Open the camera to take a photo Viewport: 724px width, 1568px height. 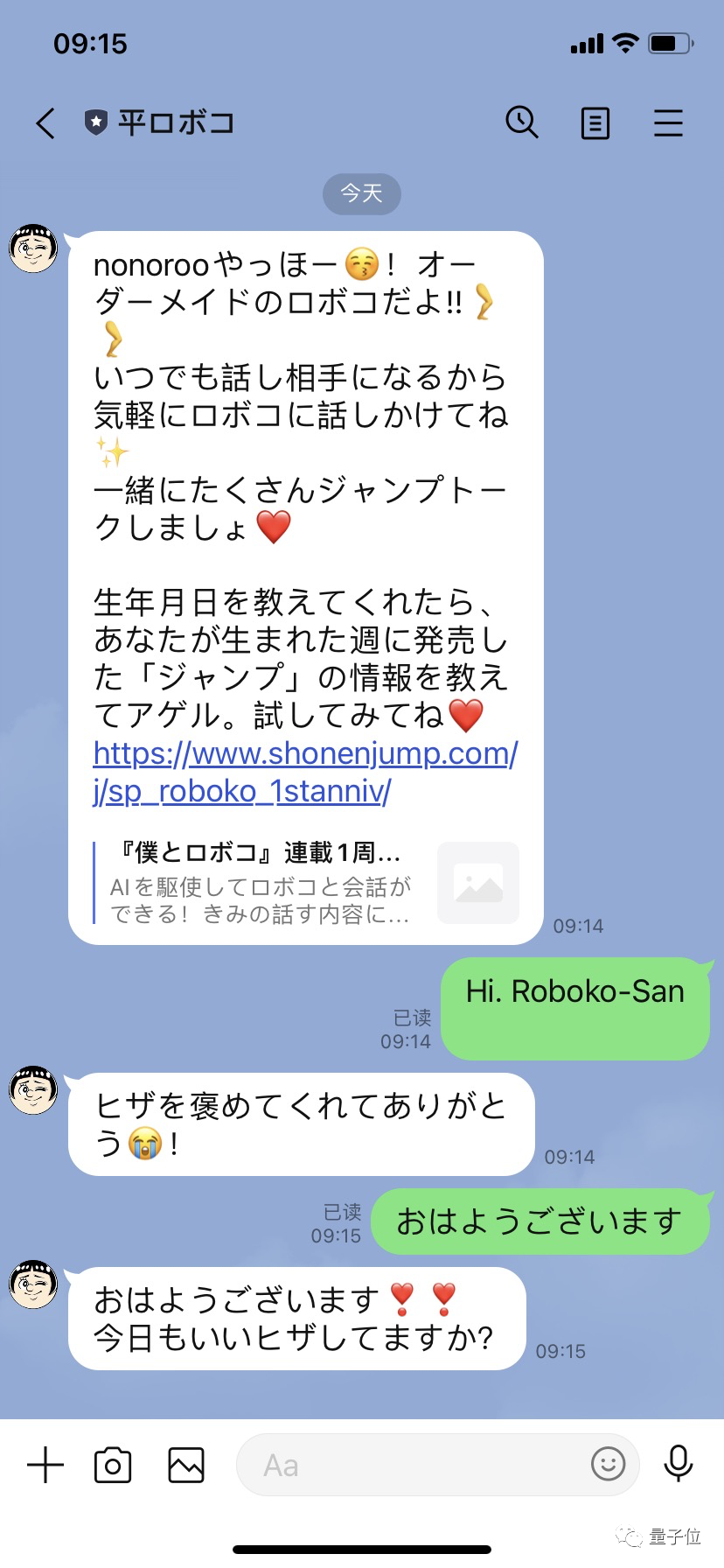click(x=113, y=1465)
